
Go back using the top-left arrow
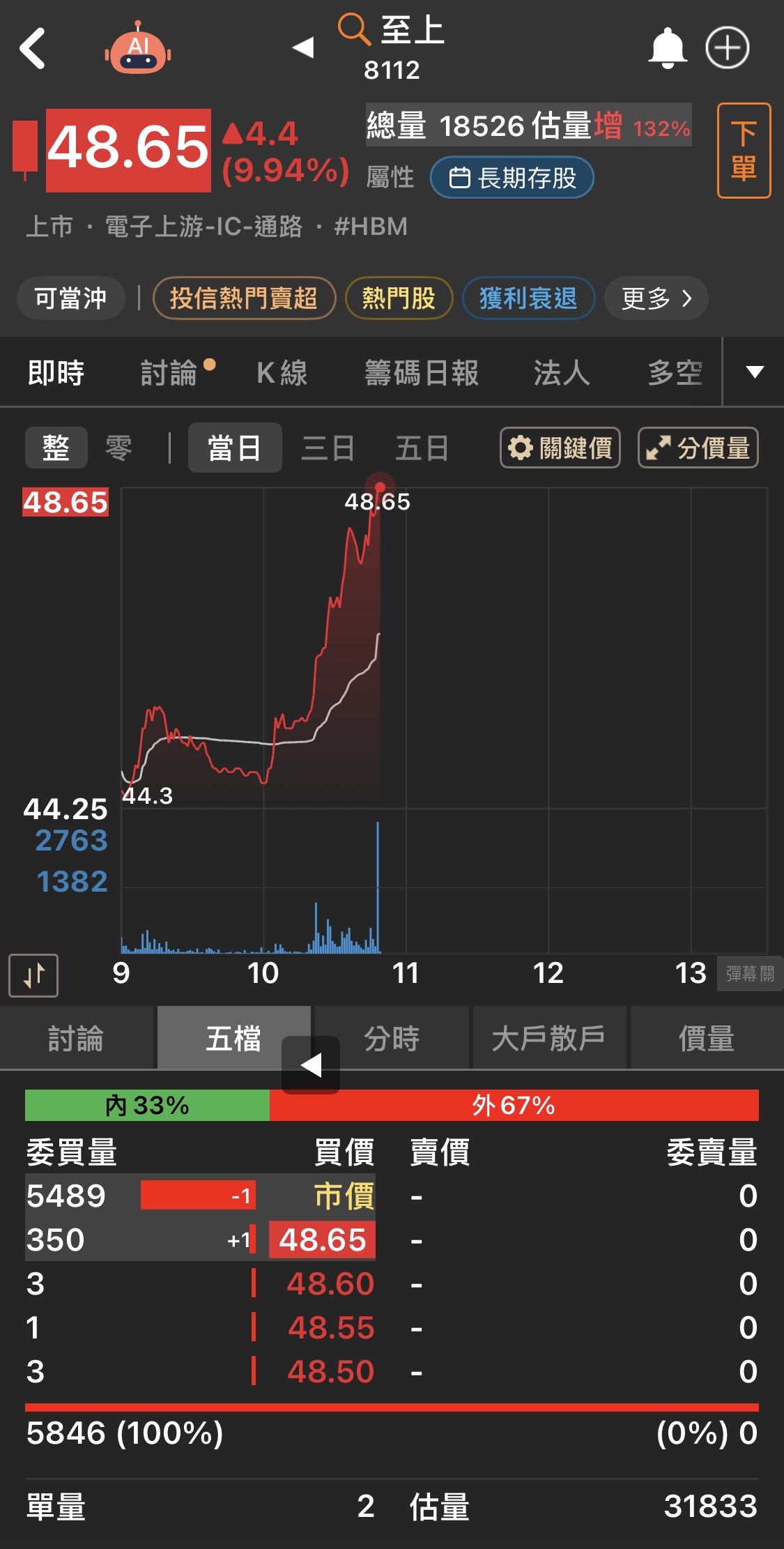pos(33,48)
